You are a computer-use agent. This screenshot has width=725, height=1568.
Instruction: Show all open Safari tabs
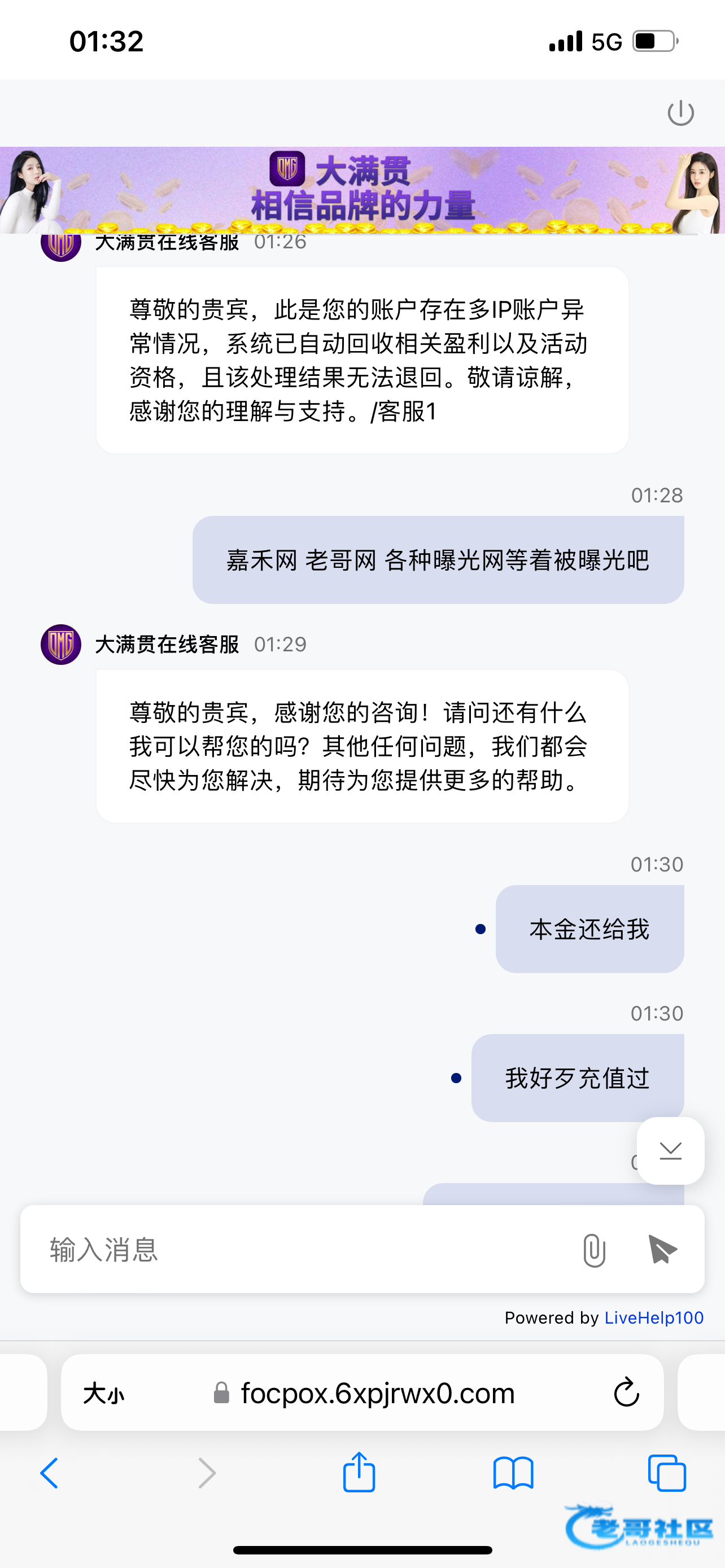pos(667,1473)
